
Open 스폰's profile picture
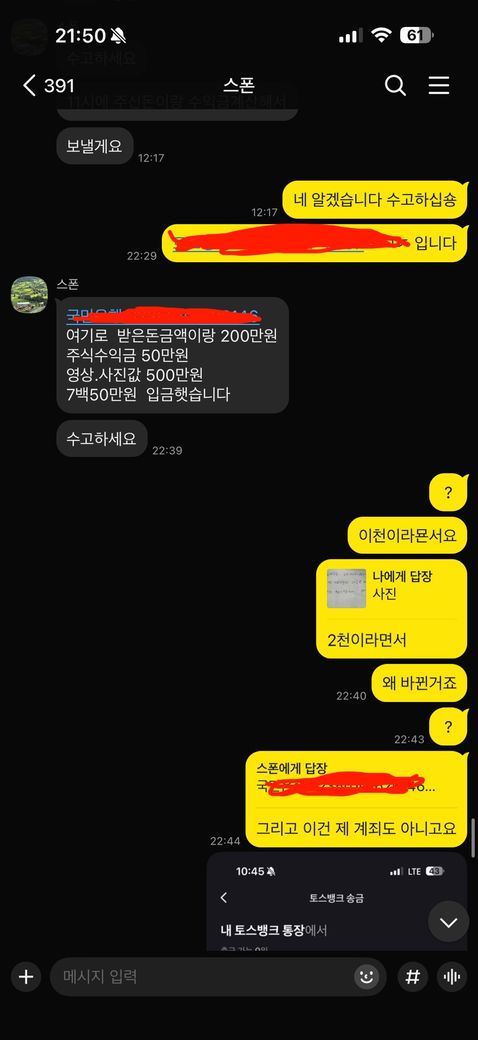pos(30,294)
